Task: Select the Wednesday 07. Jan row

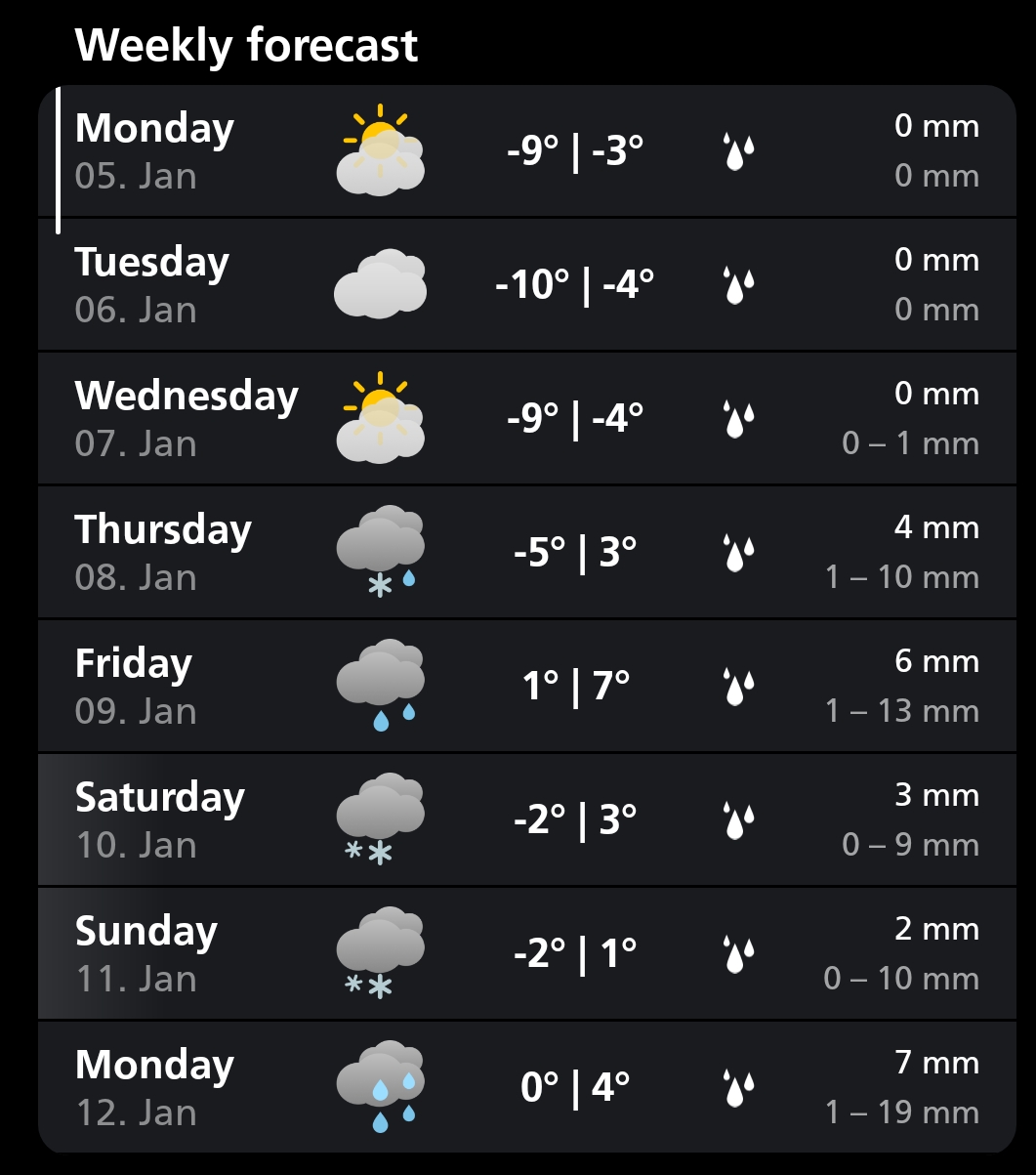Action: pos(527,419)
